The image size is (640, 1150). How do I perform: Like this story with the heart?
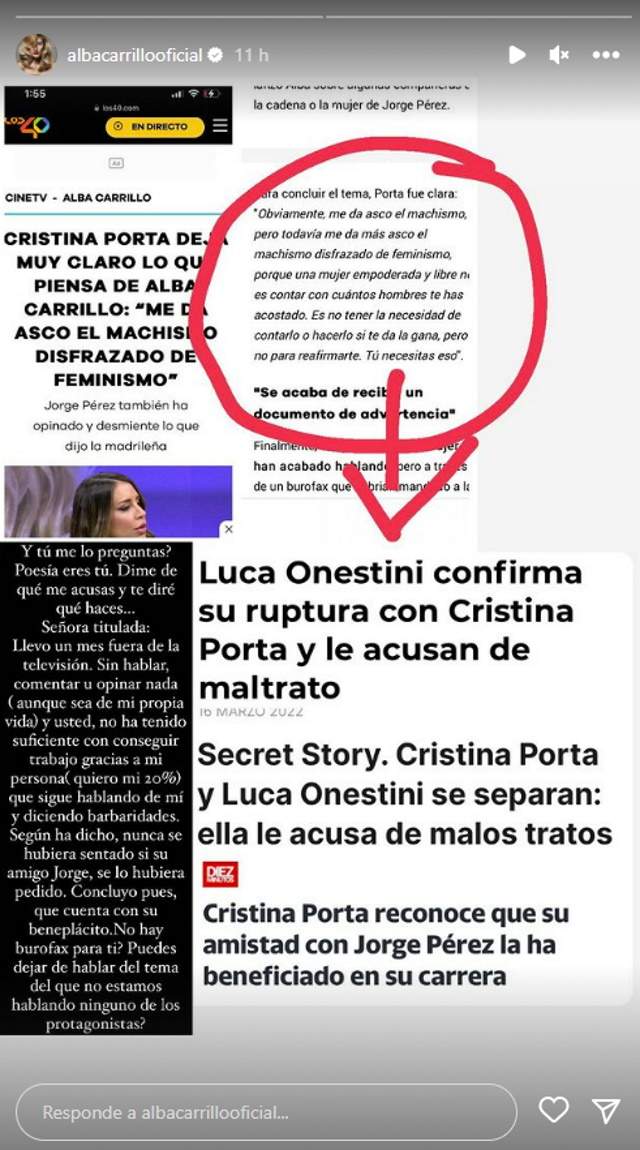pos(553,1109)
